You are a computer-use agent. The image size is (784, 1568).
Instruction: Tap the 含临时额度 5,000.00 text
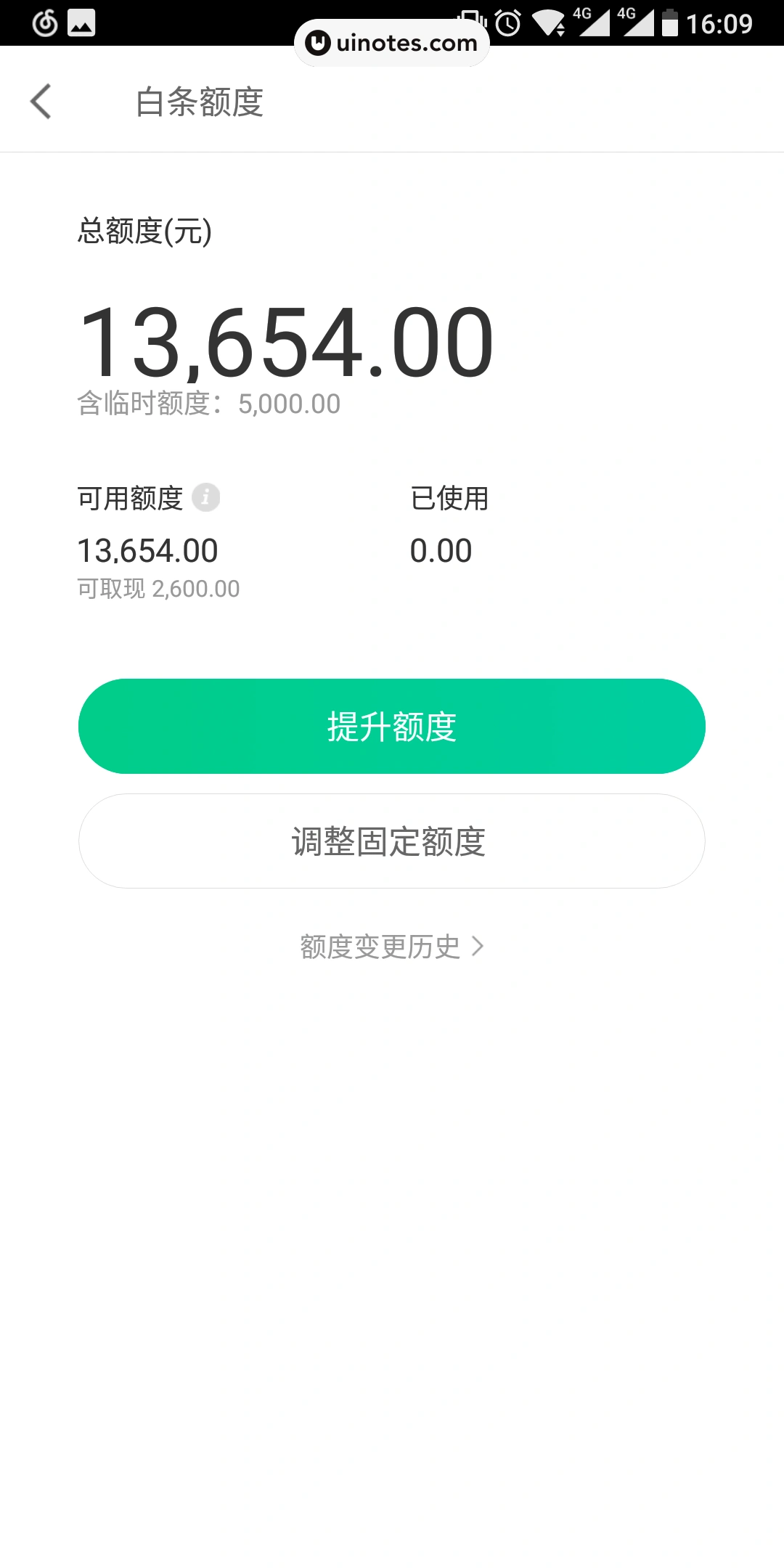point(207,403)
